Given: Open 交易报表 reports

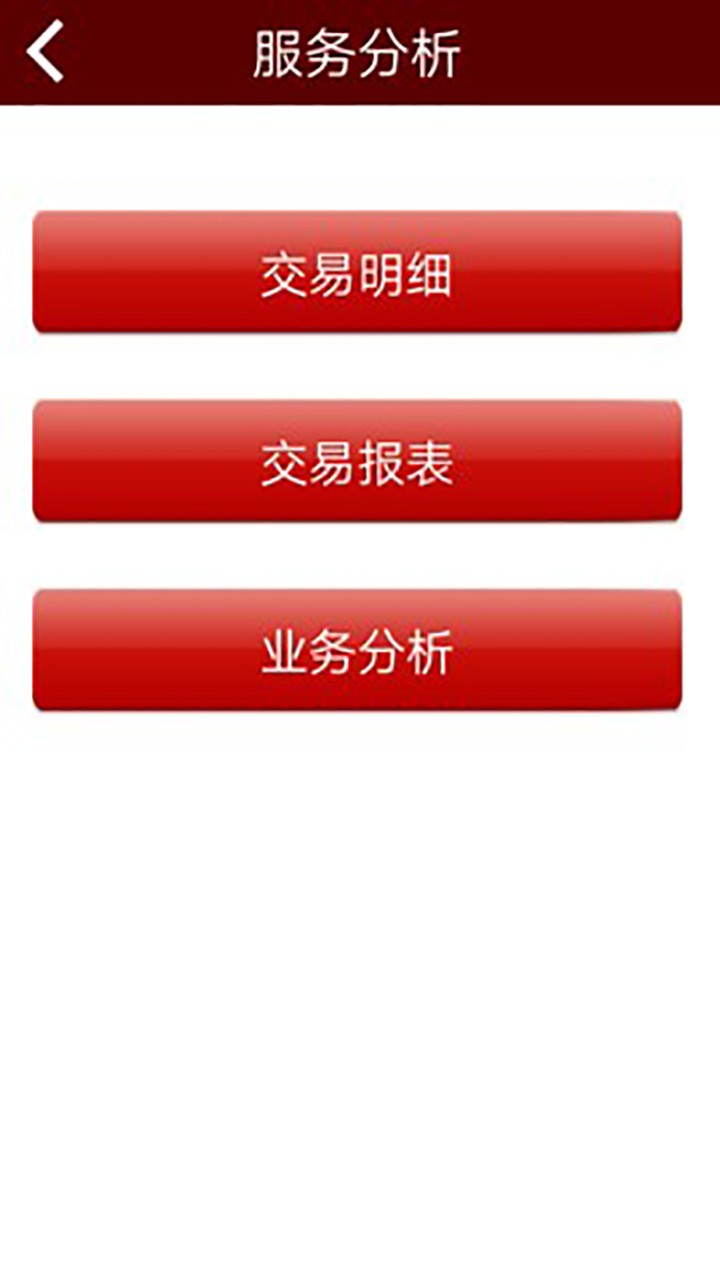Looking at the screenshot, I should [357, 461].
